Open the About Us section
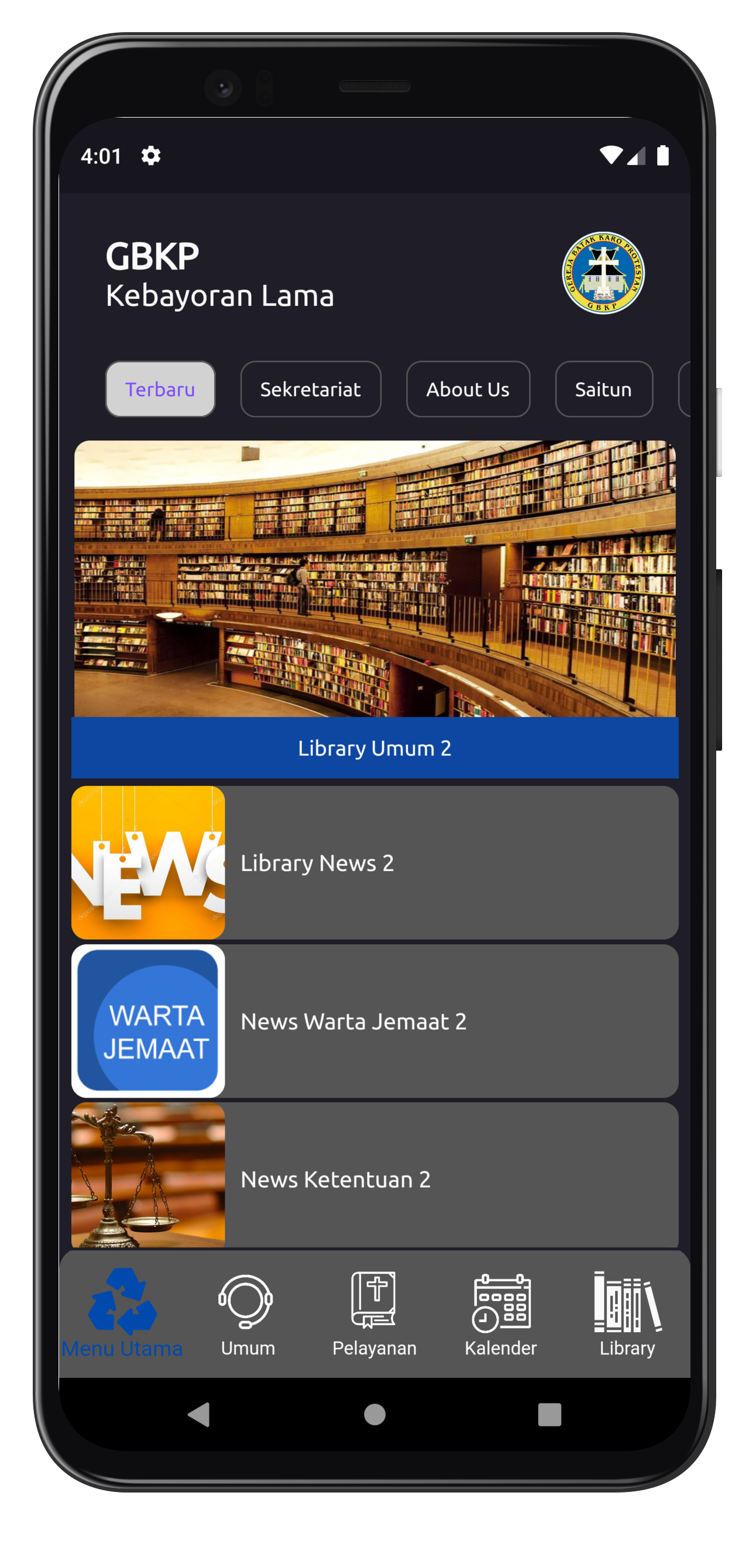This screenshot has width=749, height=1568. [468, 389]
